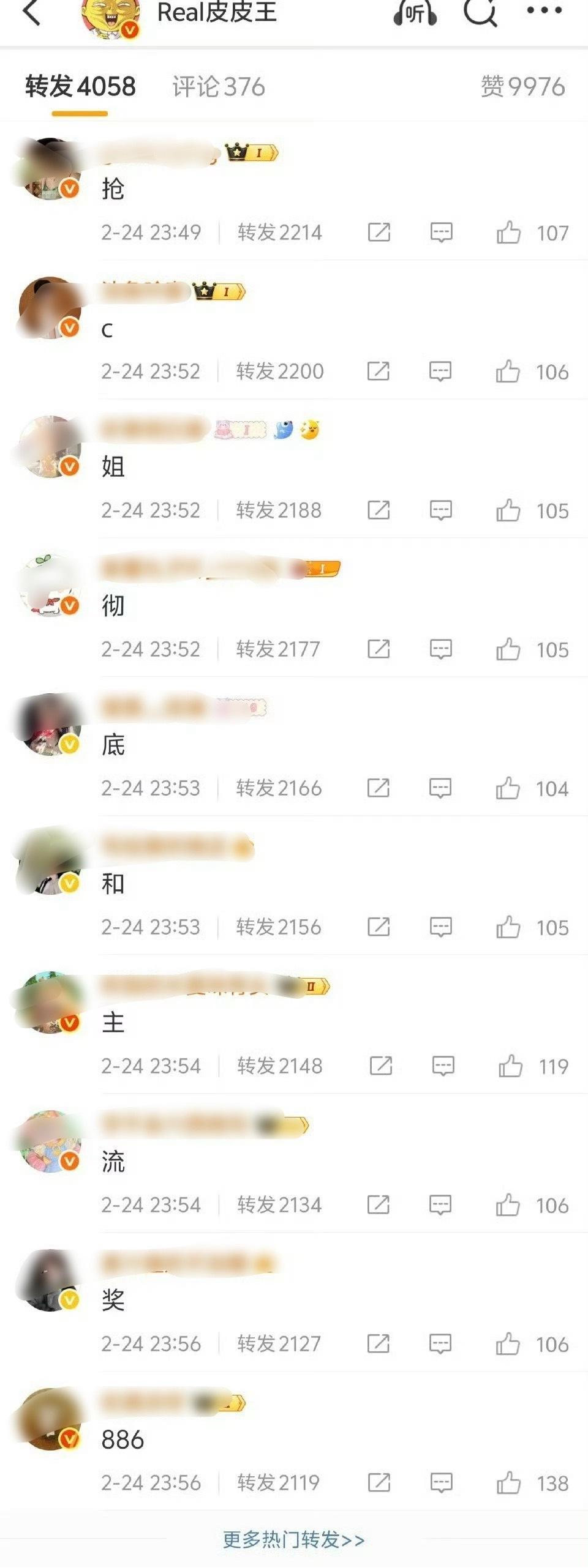Open the 赞9976 likes tab
This screenshot has width=588, height=1568.
pos(524,87)
